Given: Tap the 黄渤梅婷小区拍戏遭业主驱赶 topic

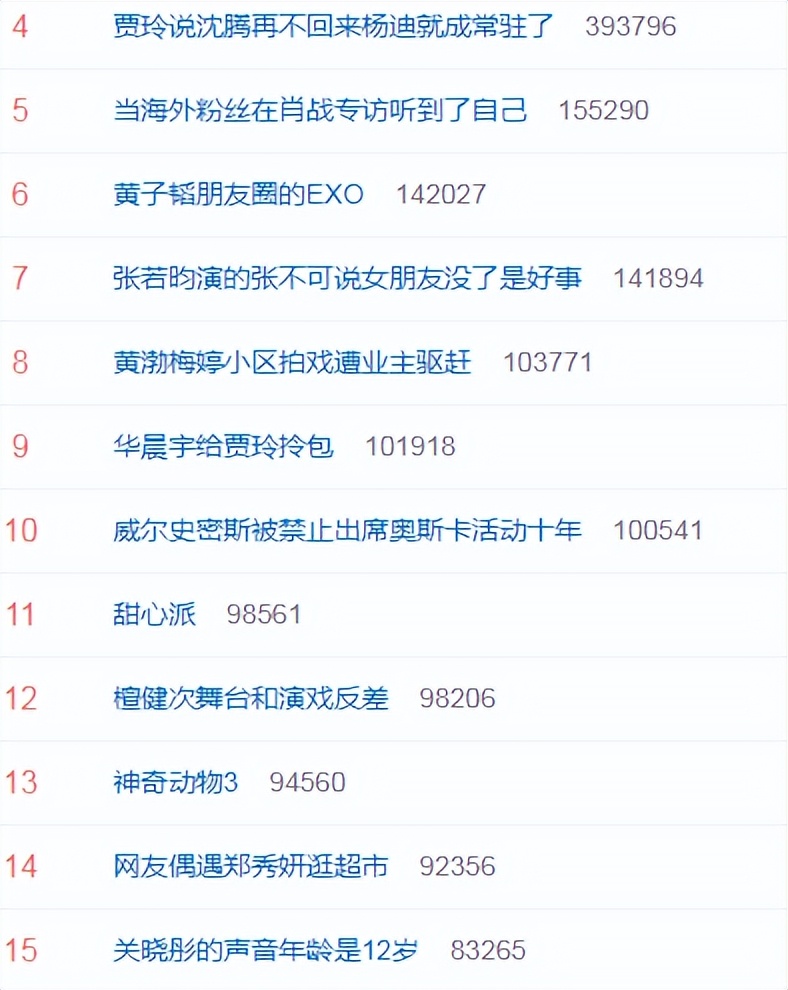Looking at the screenshot, I should (292, 362).
